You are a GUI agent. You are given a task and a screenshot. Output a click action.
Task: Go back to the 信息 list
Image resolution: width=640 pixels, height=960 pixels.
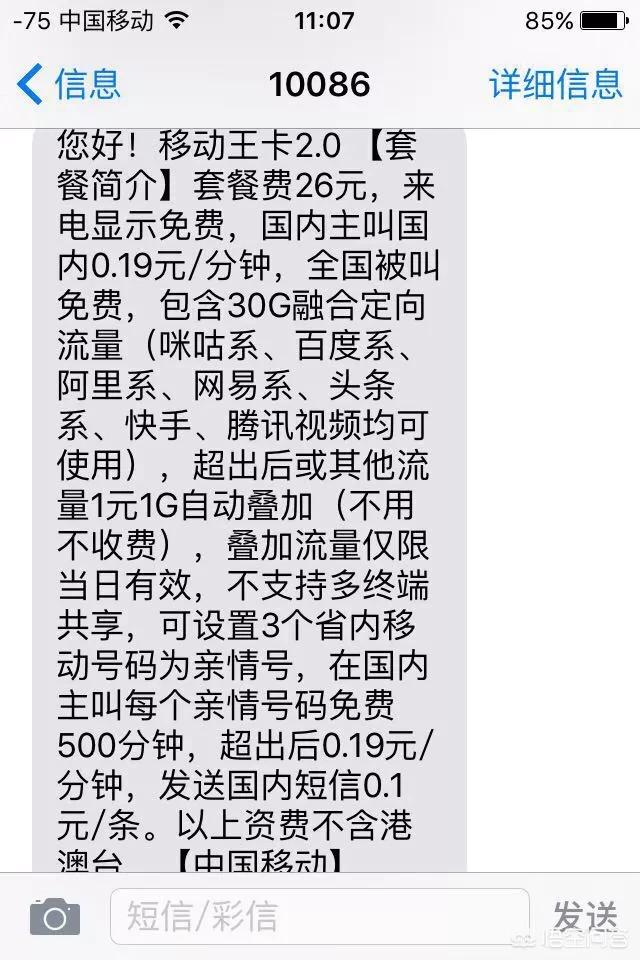(x=68, y=84)
